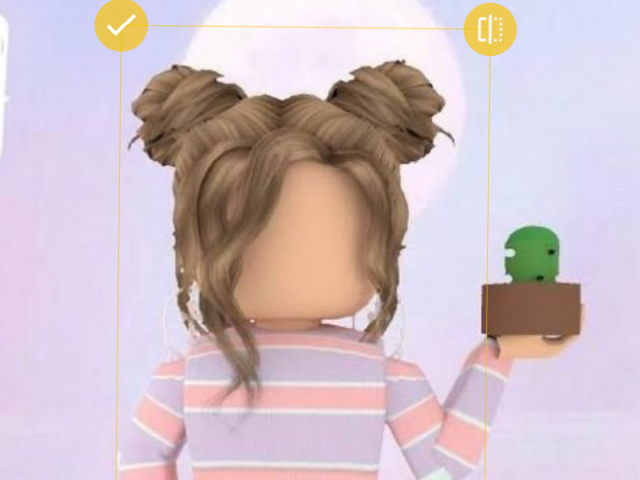
Task: Confirm the sticker placement with the checkmark
Action: (x=121, y=27)
